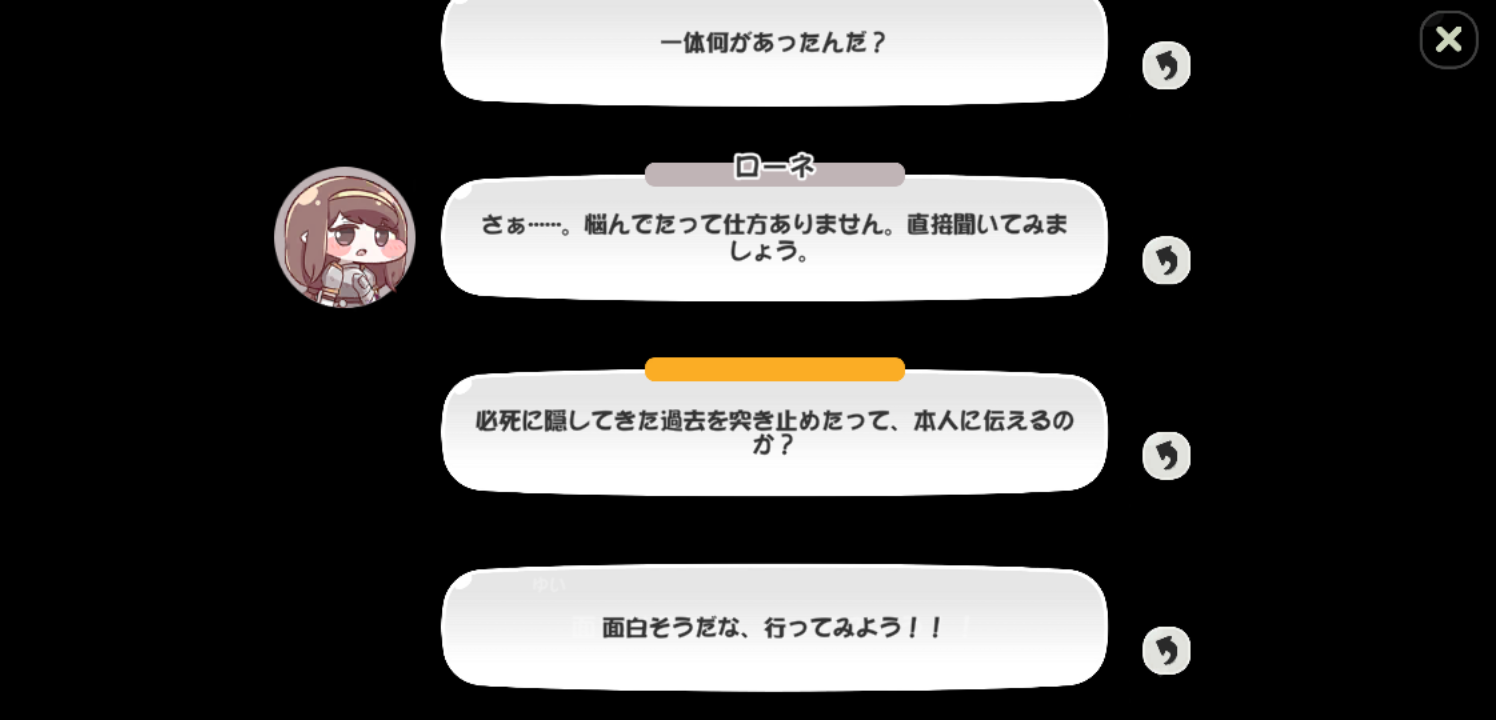Rewind to line 必死に隠してきた過去を
The width and height of the screenshot is (1496, 720).
click(1166, 456)
